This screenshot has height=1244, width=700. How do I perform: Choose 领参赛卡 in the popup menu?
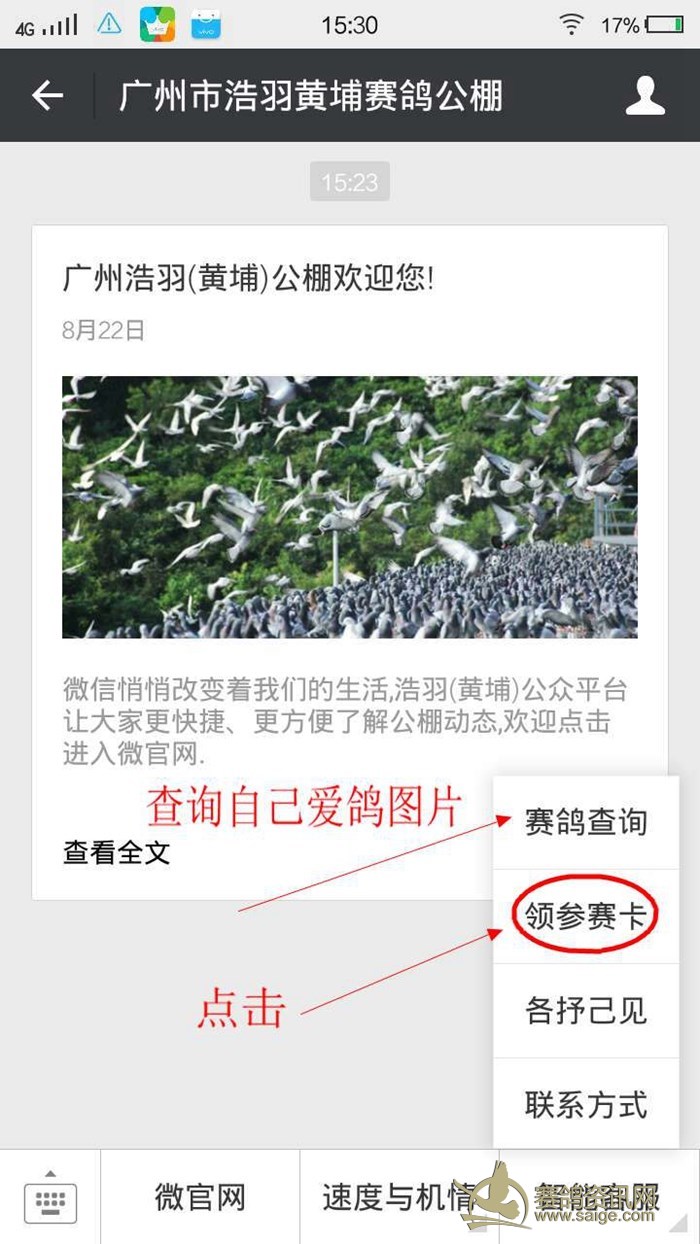[586, 916]
